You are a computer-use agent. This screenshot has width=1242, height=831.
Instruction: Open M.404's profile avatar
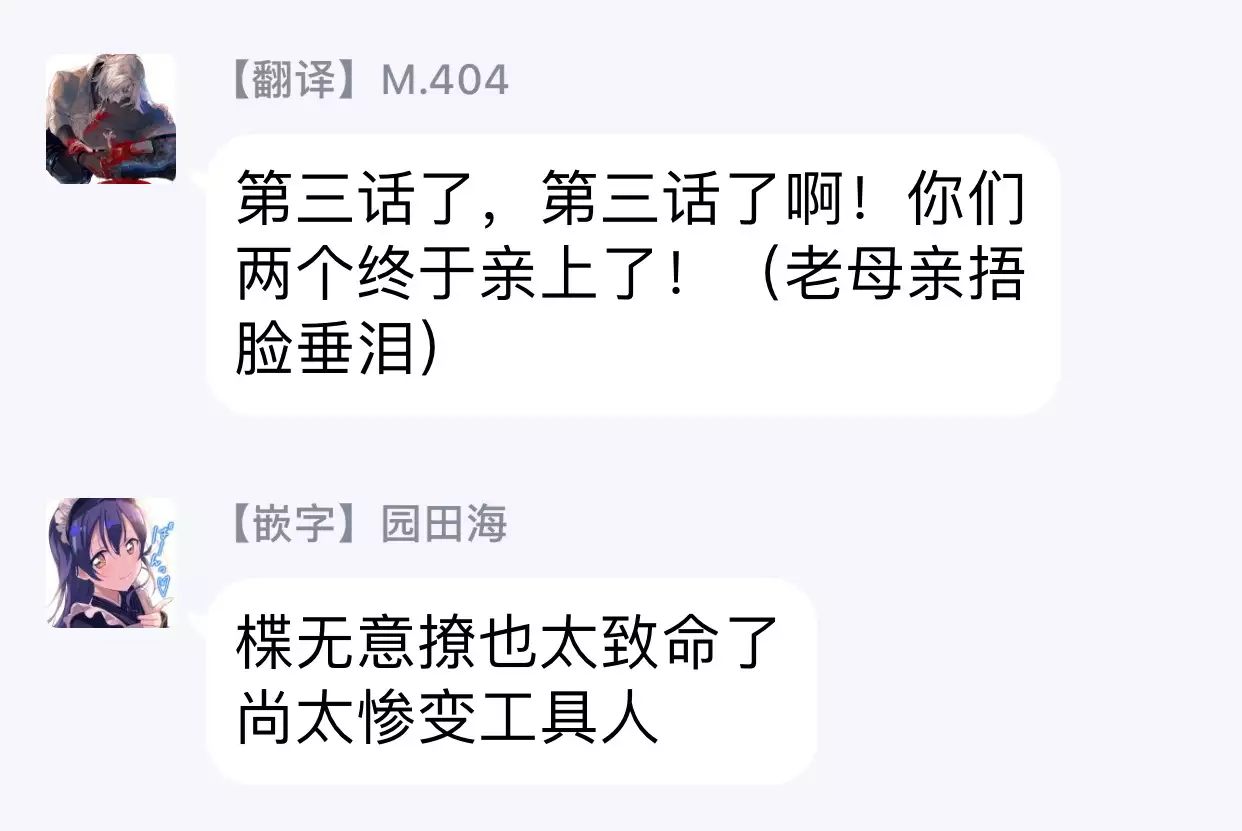[x=110, y=118]
